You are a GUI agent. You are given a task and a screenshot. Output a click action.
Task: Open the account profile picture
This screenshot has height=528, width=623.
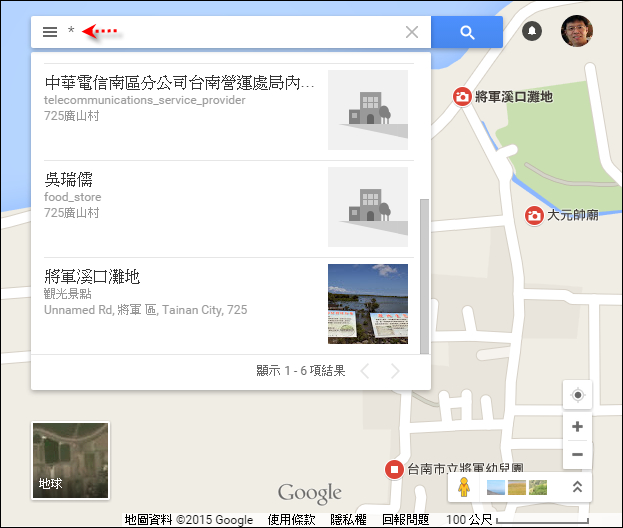576,31
